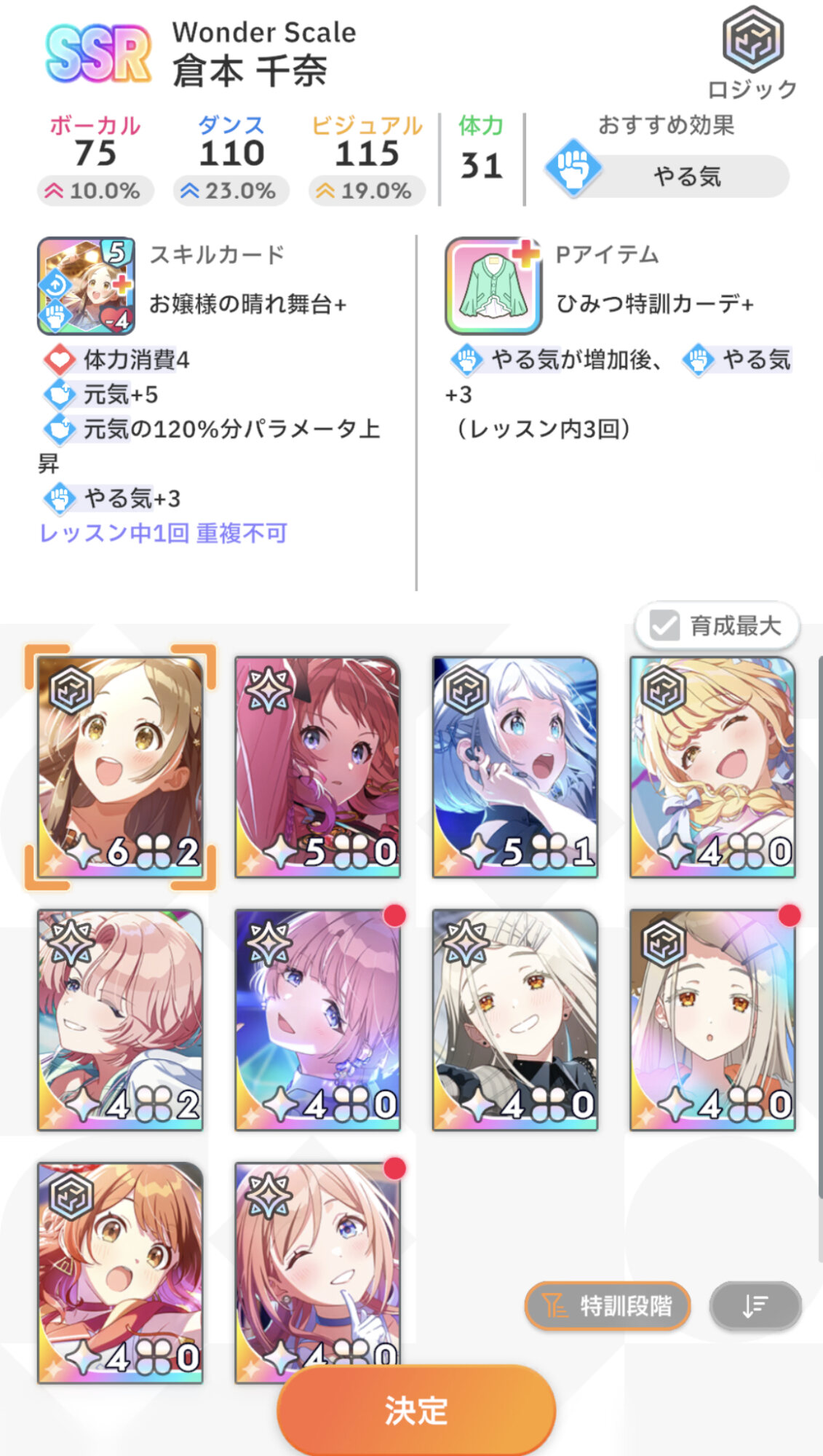
Task: Open the ひみつ特訓カーデ+ P-item icon
Action: click(493, 285)
